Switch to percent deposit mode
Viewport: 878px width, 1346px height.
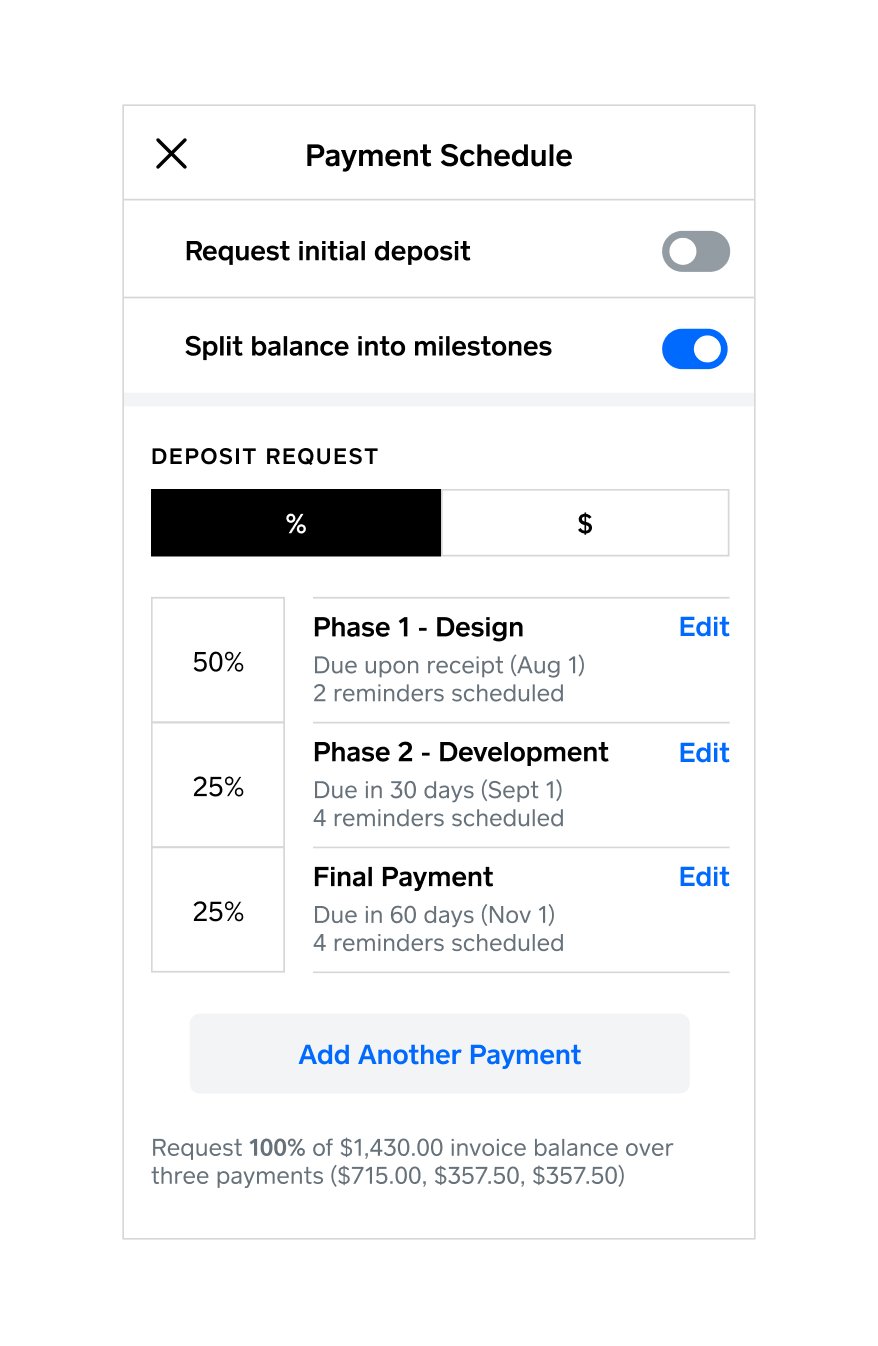(x=296, y=523)
